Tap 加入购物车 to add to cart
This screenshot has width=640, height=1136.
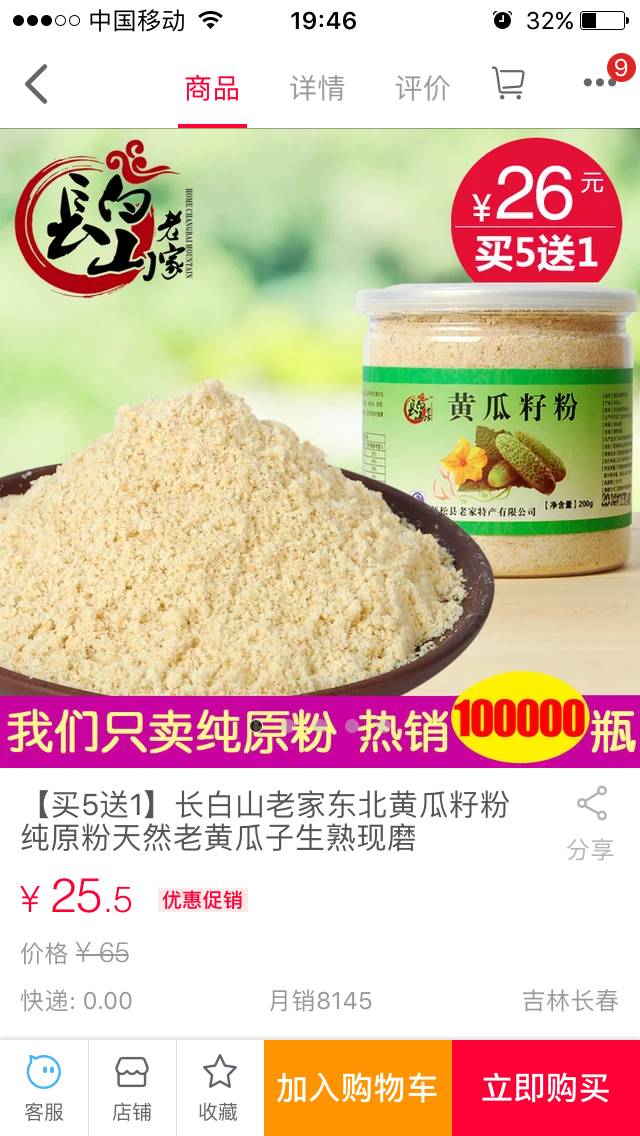point(357,1088)
